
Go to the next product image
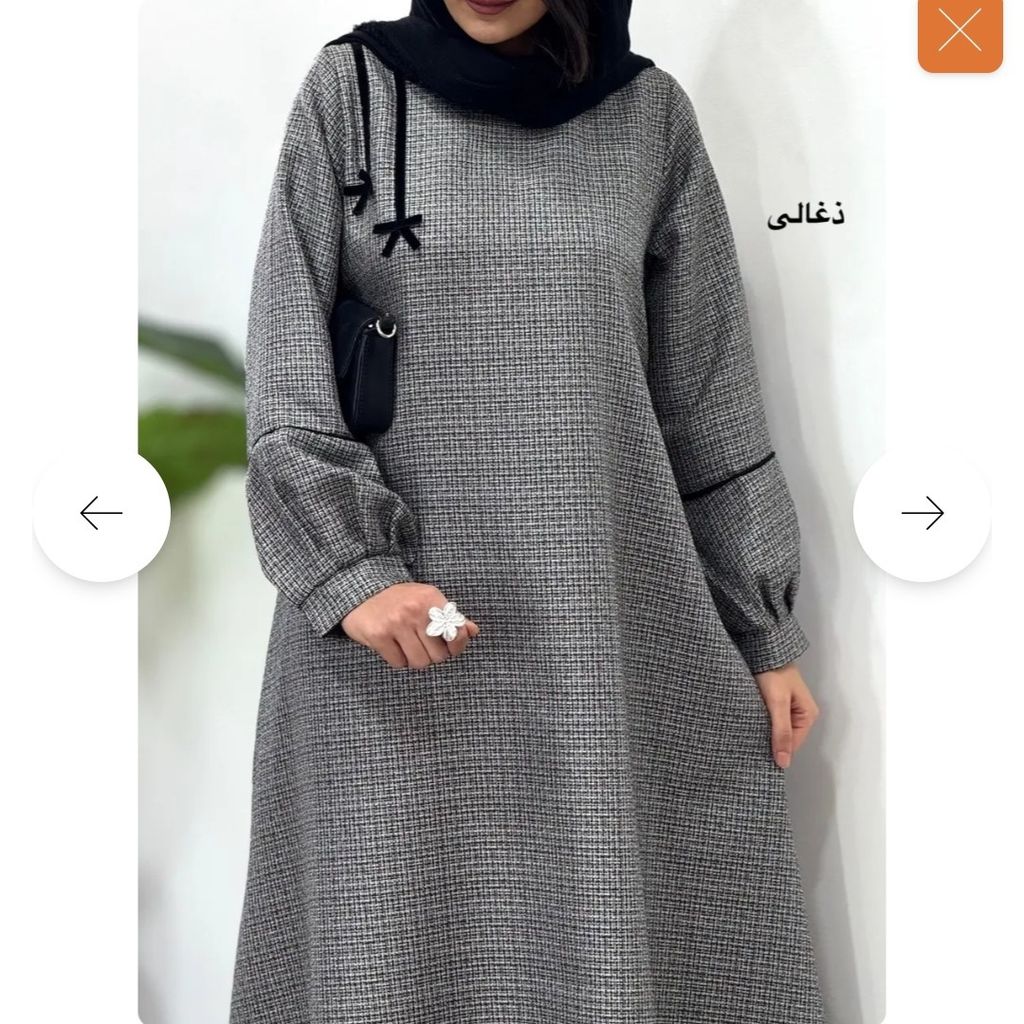click(921, 513)
